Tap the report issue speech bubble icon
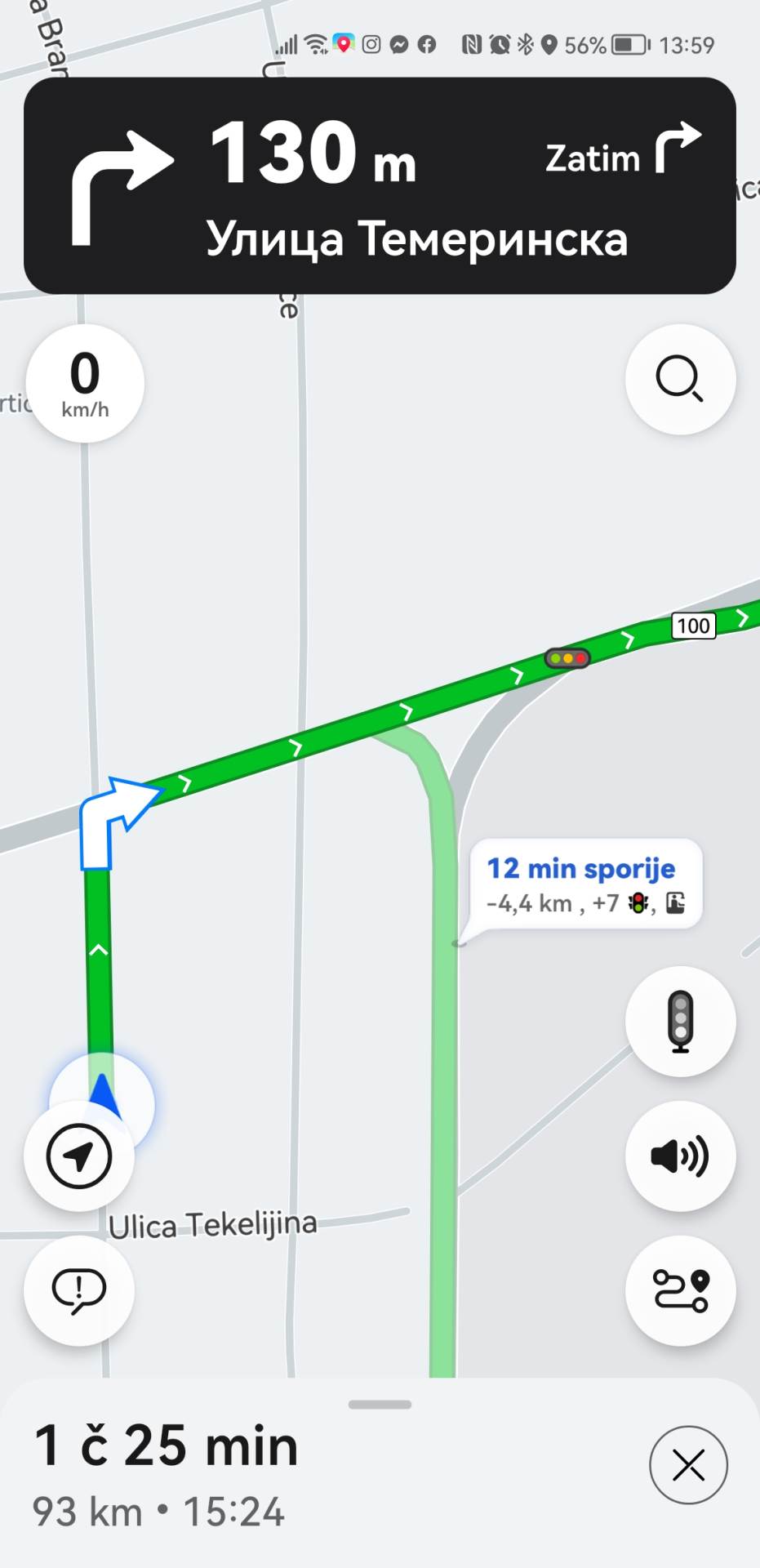 coord(78,1290)
